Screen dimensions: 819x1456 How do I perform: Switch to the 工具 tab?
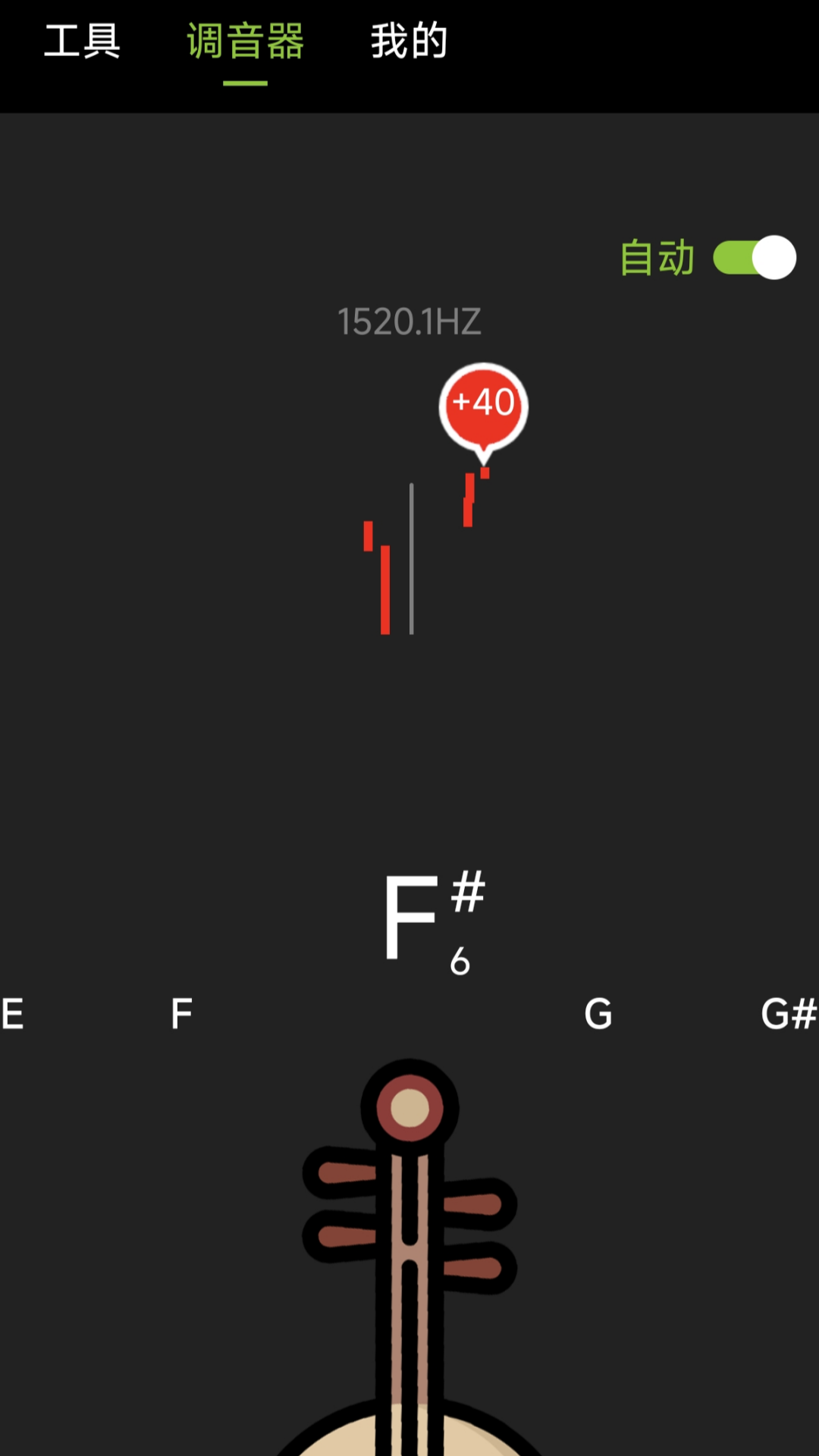coord(82,42)
